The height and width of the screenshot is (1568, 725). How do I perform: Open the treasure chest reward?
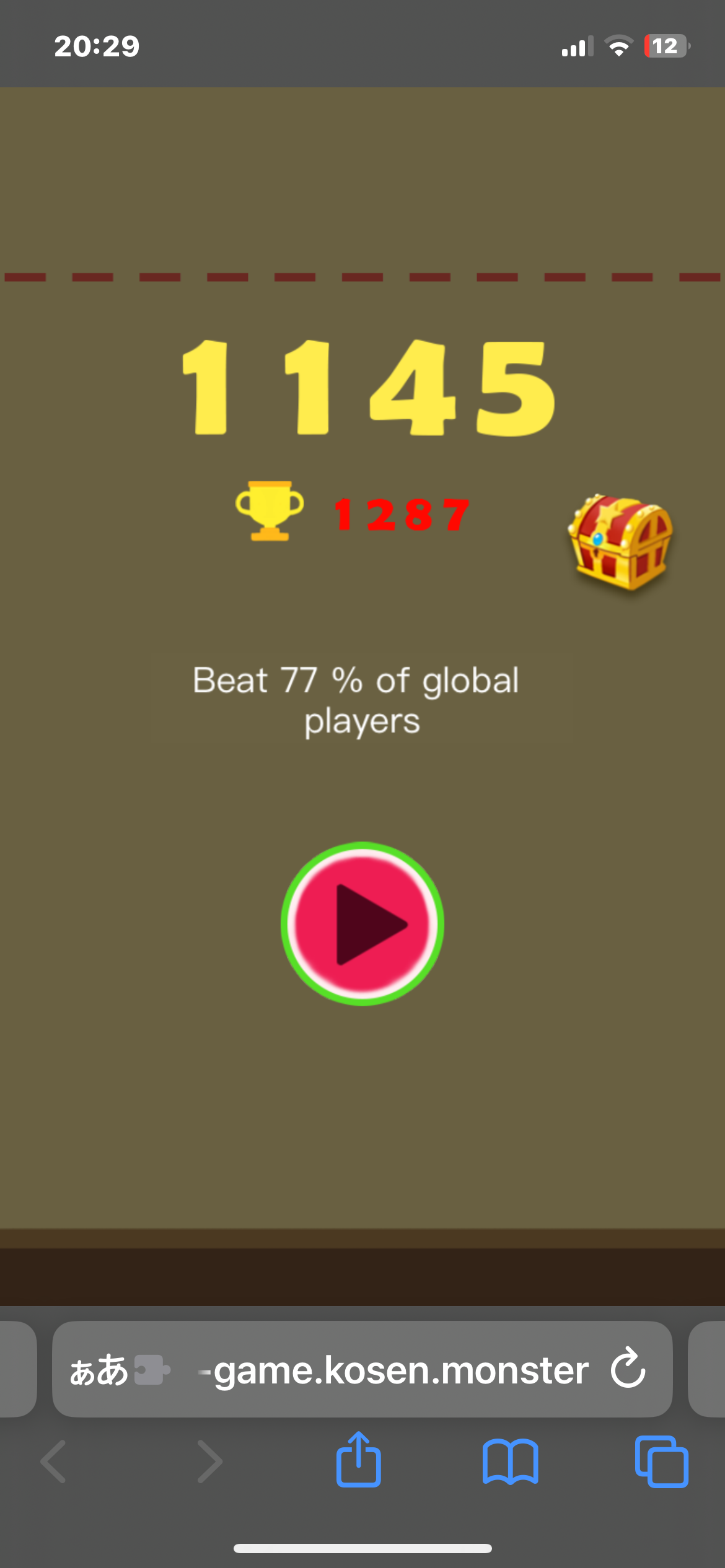[620, 542]
